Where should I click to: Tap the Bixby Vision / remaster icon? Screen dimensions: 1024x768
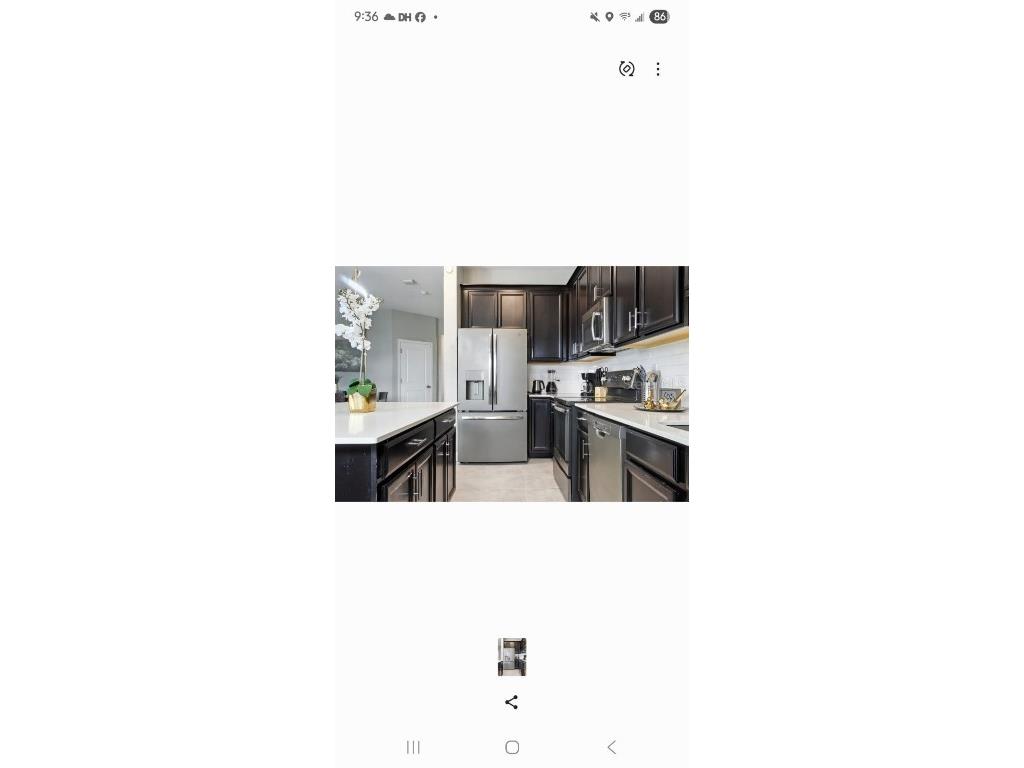pyautogui.click(x=626, y=69)
